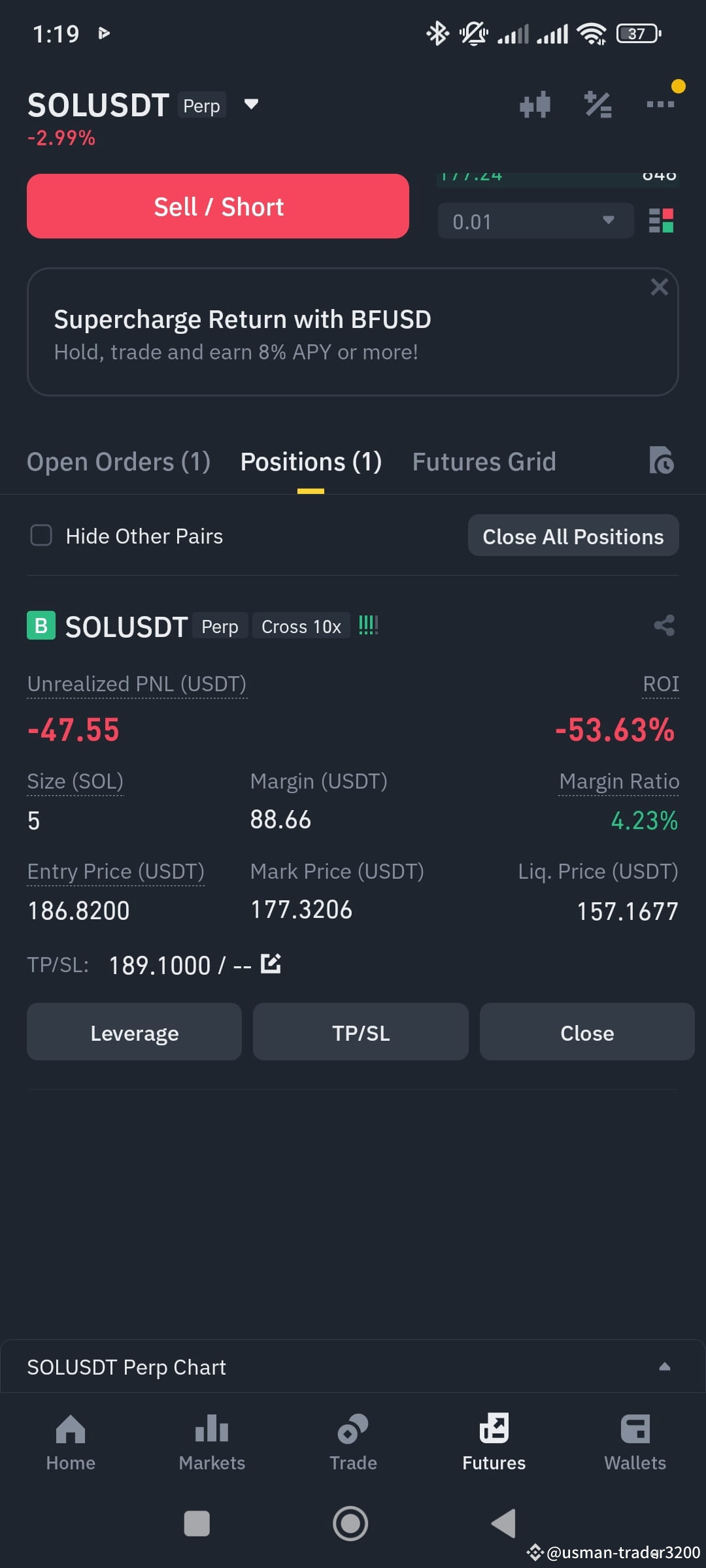Open the candlestick chart view icon

click(x=535, y=105)
